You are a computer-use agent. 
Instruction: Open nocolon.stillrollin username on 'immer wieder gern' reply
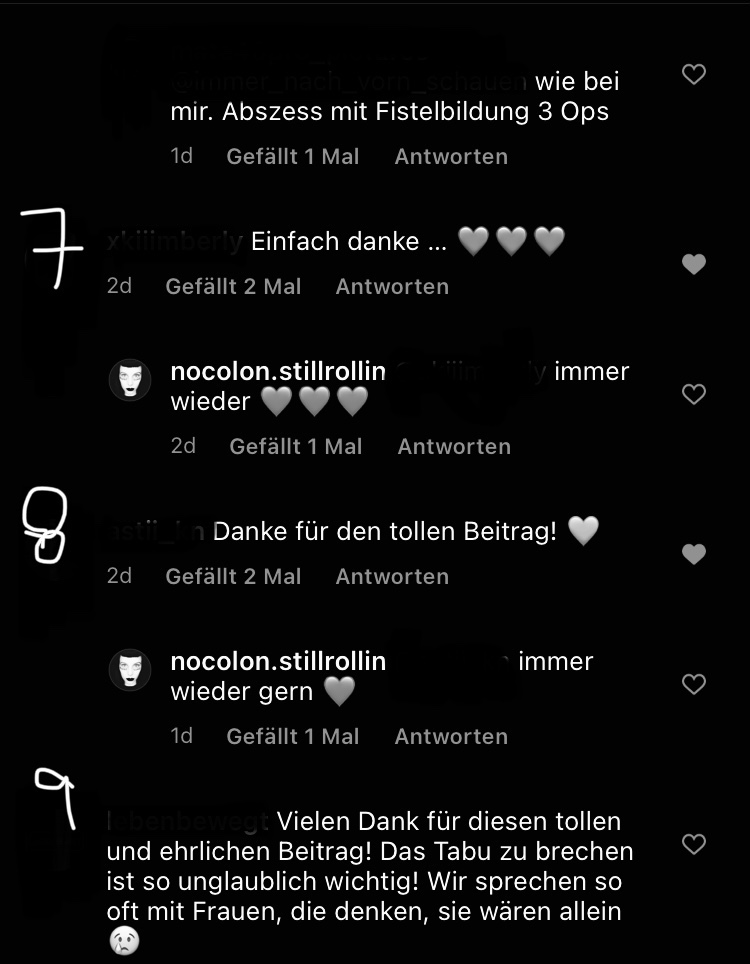278,662
